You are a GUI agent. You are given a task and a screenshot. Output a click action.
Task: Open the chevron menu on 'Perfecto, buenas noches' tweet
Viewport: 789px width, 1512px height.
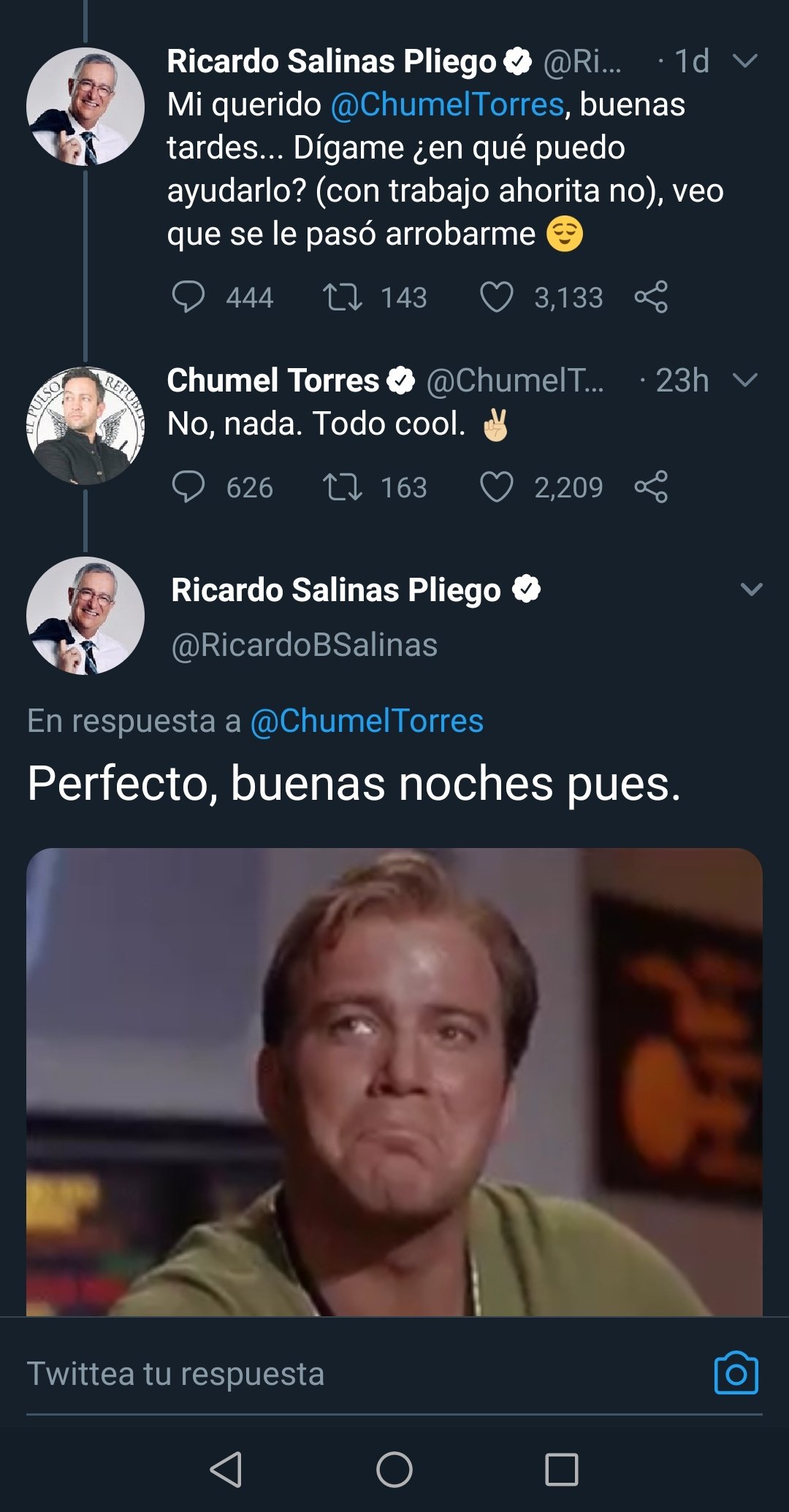pyautogui.click(x=751, y=589)
